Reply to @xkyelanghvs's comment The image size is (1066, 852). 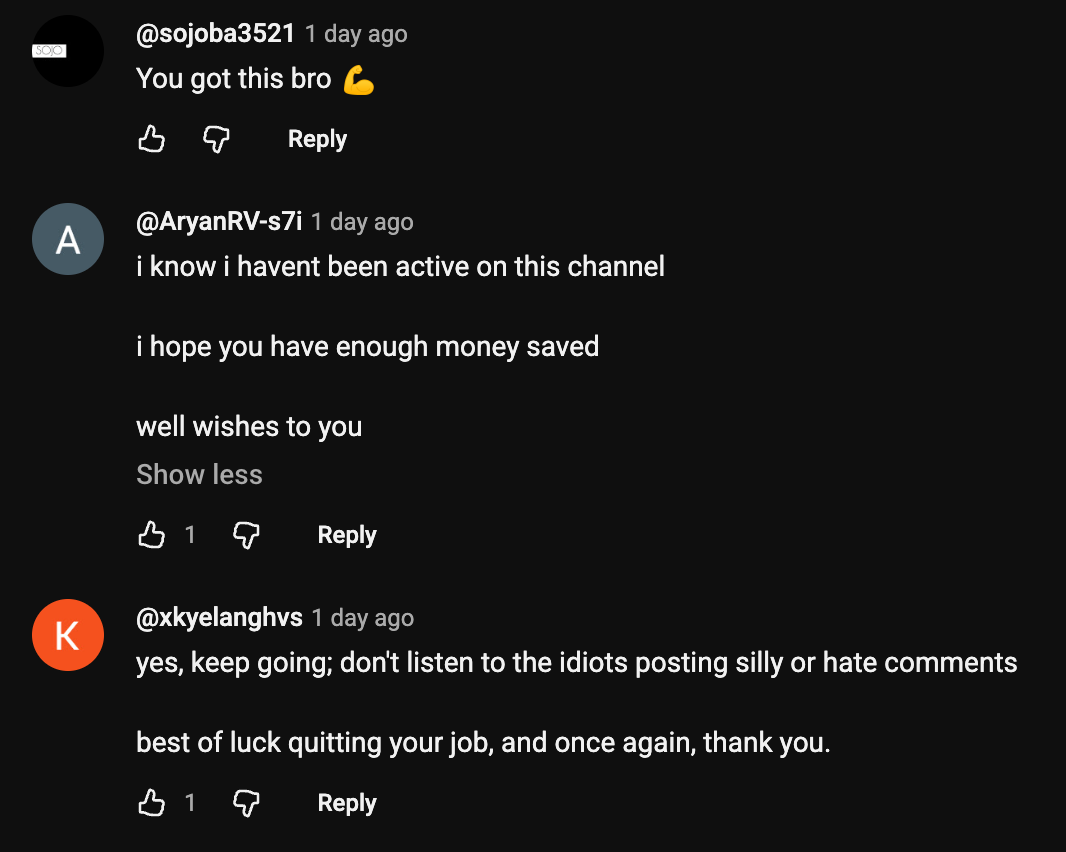coord(346,802)
